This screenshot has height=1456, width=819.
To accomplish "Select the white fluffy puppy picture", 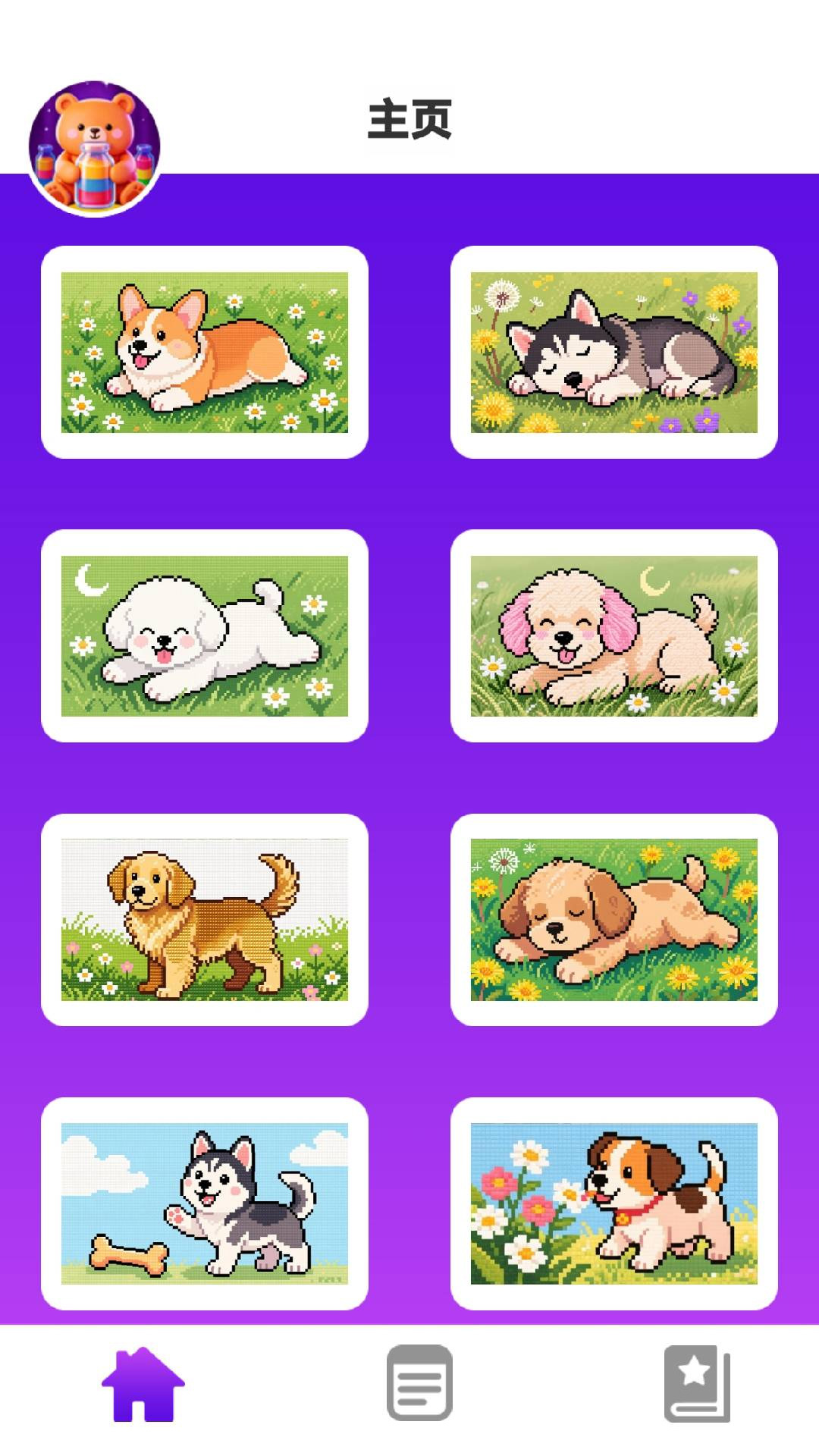I will click(205, 636).
